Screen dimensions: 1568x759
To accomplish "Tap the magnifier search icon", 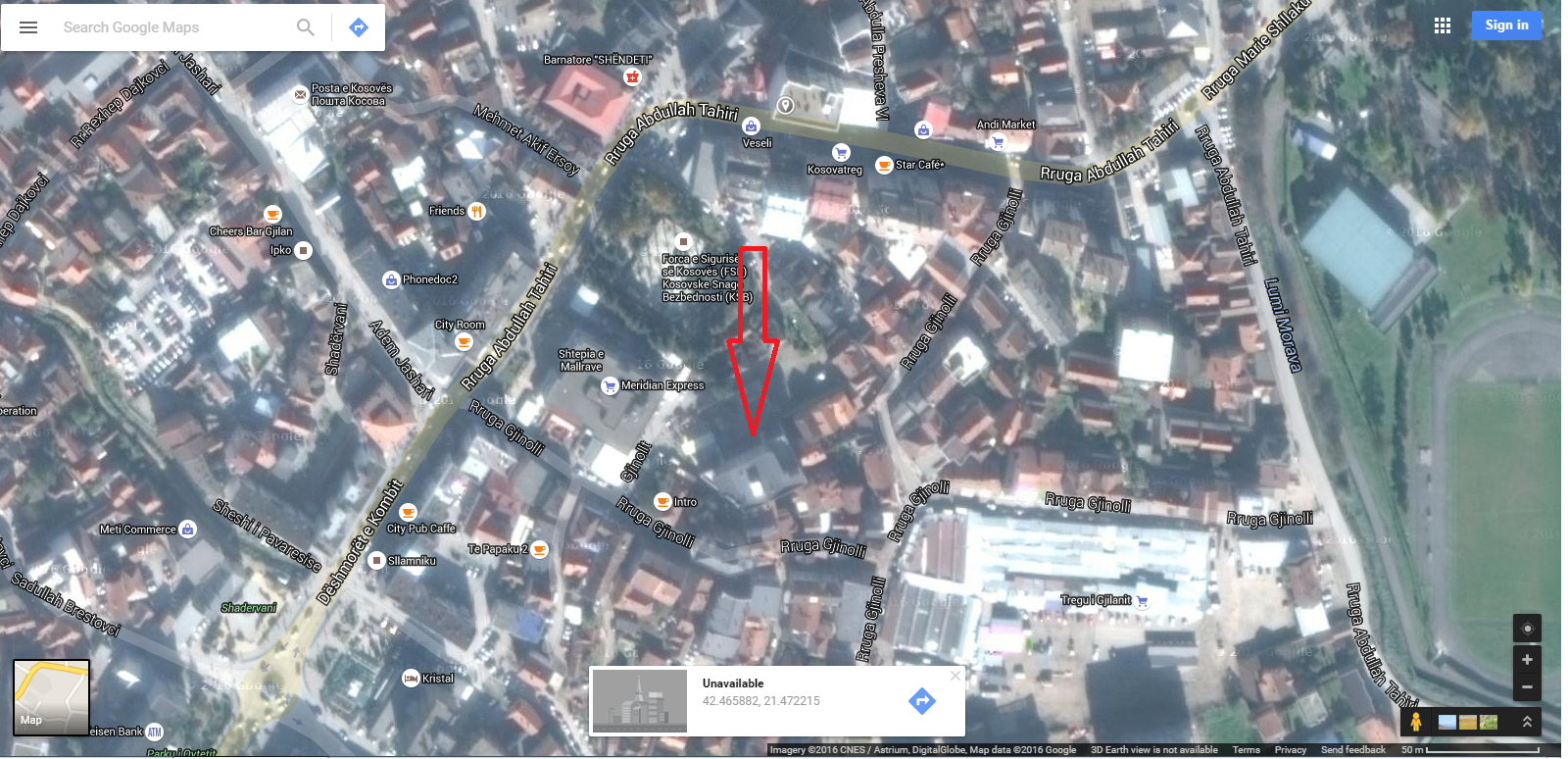I will coord(306,27).
